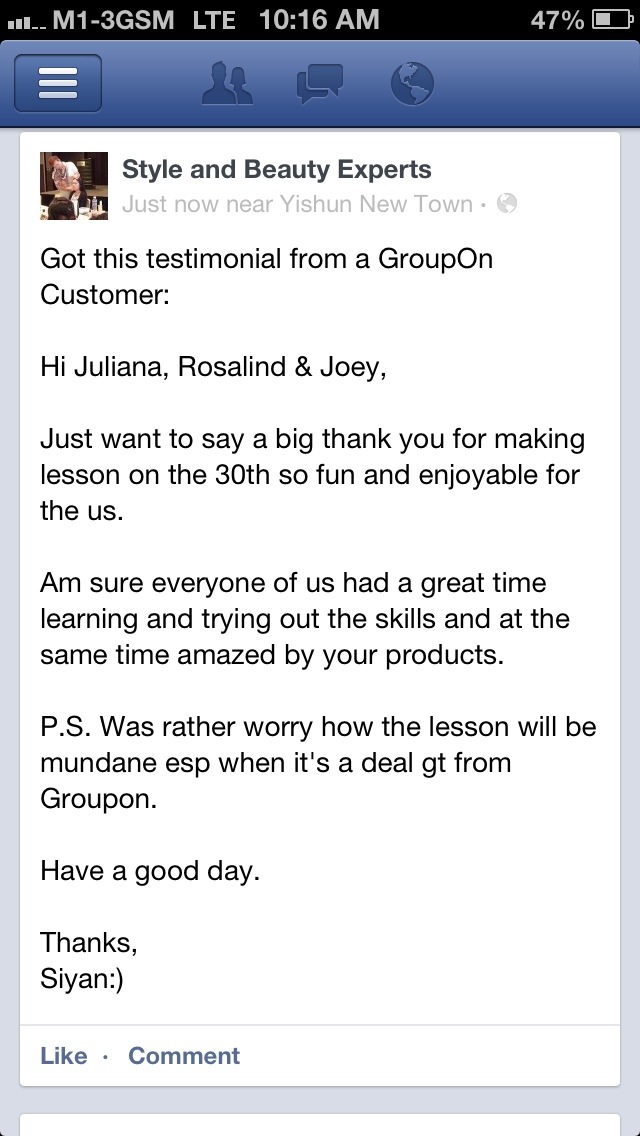This screenshot has height=1136, width=640.
Task: Open the side drawer menu
Action: 58,84
